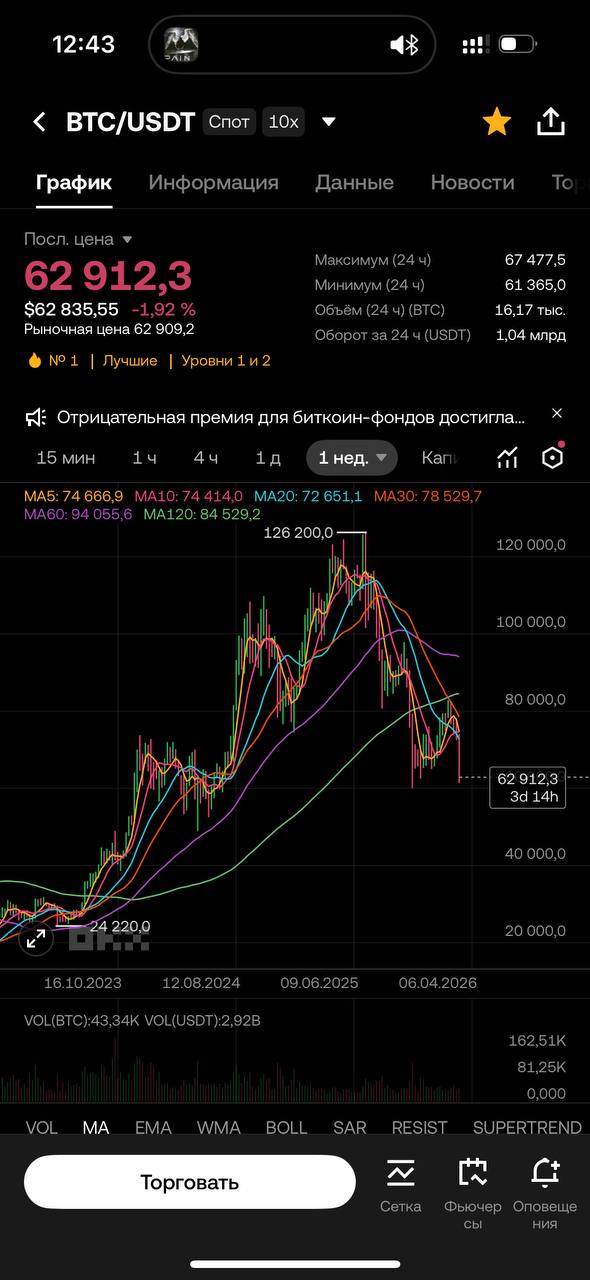
Task: Open the 1 нед. interval dropdown
Action: coord(352,458)
